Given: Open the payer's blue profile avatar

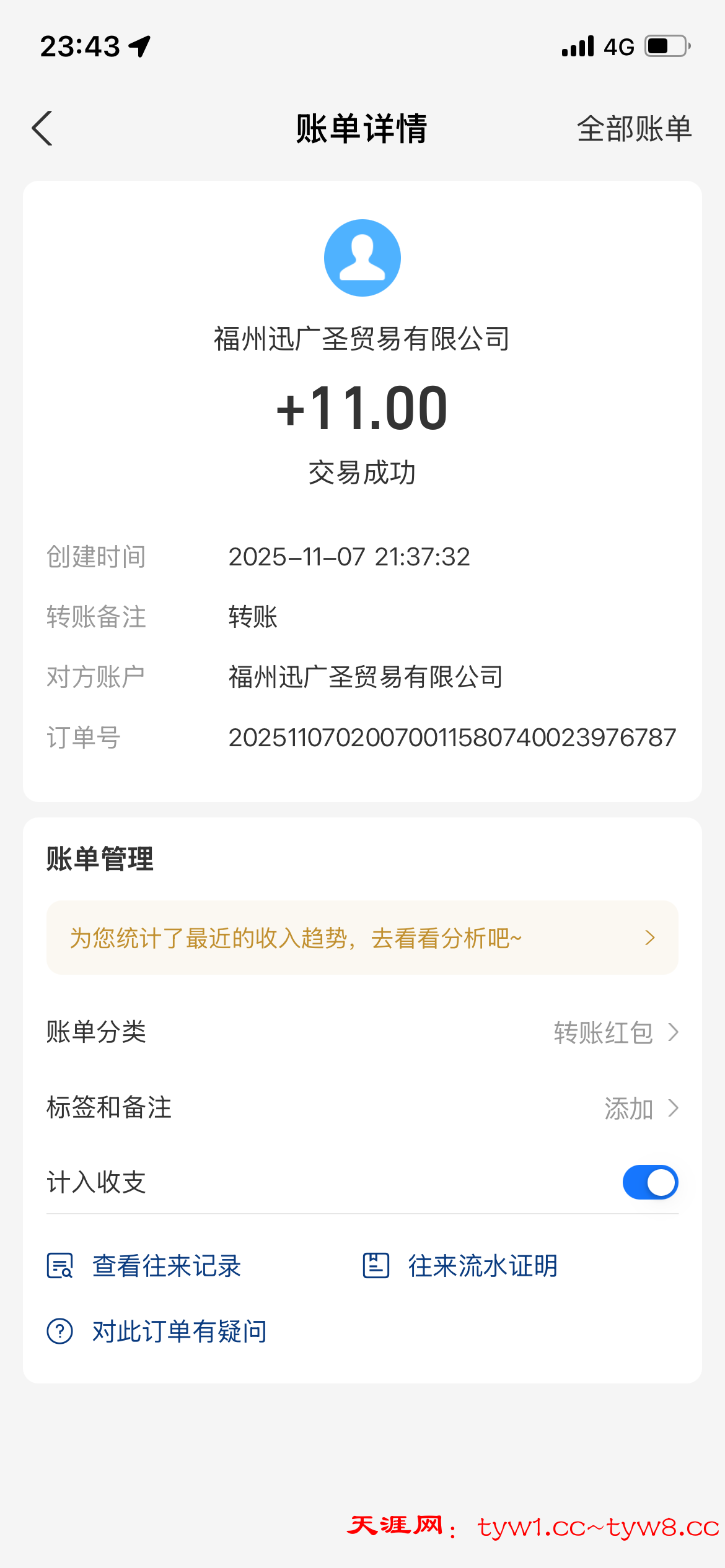Looking at the screenshot, I should [362, 258].
